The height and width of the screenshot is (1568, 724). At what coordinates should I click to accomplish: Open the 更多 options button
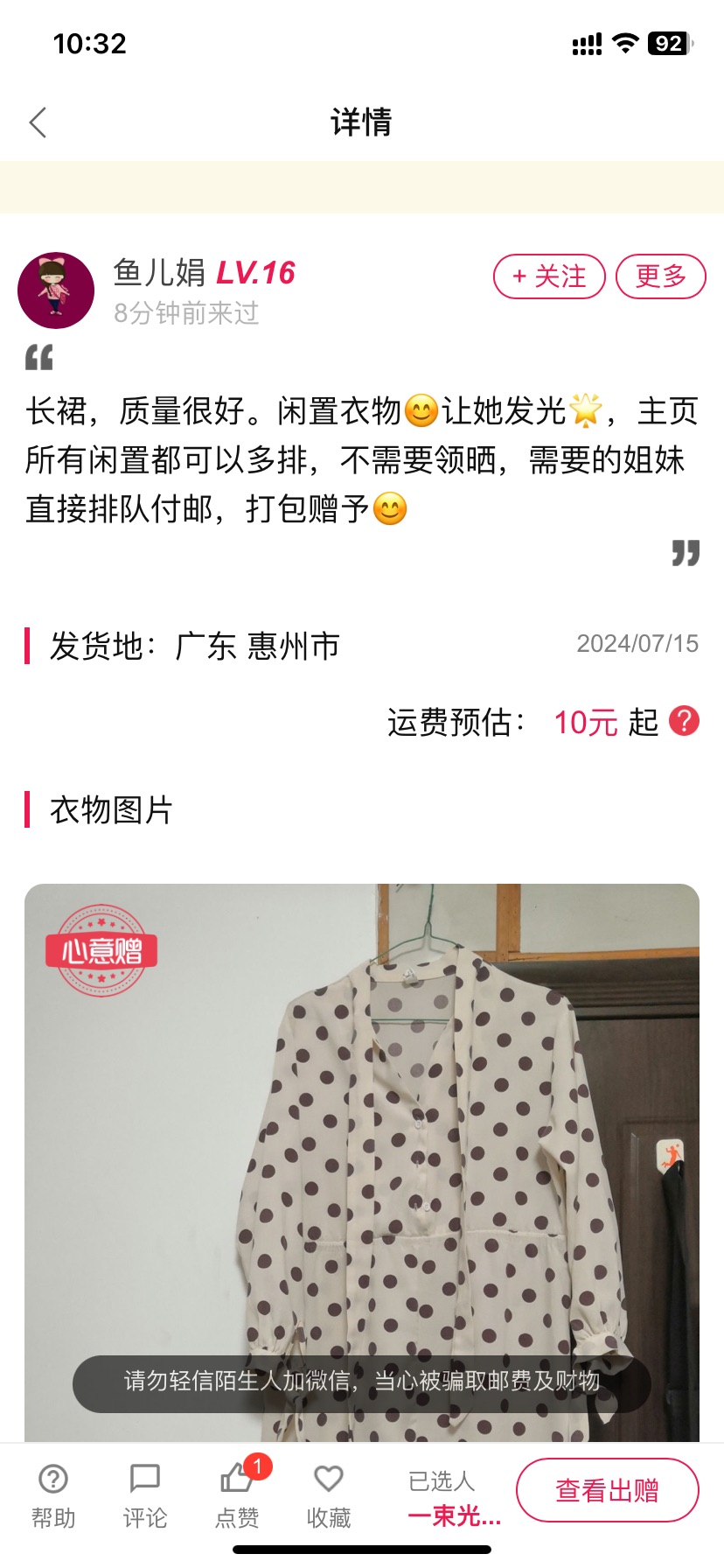pos(660,276)
